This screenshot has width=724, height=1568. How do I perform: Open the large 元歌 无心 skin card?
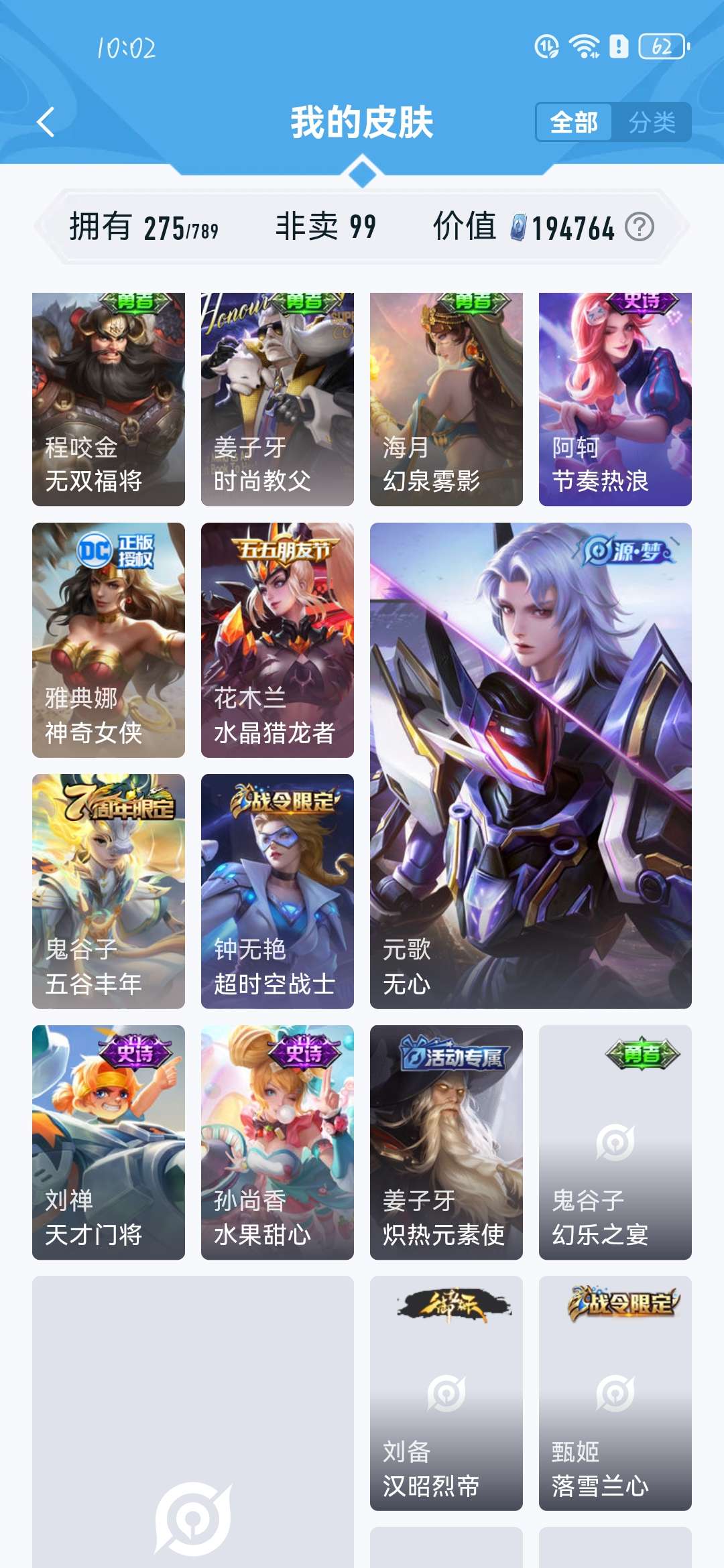[x=531, y=765]
